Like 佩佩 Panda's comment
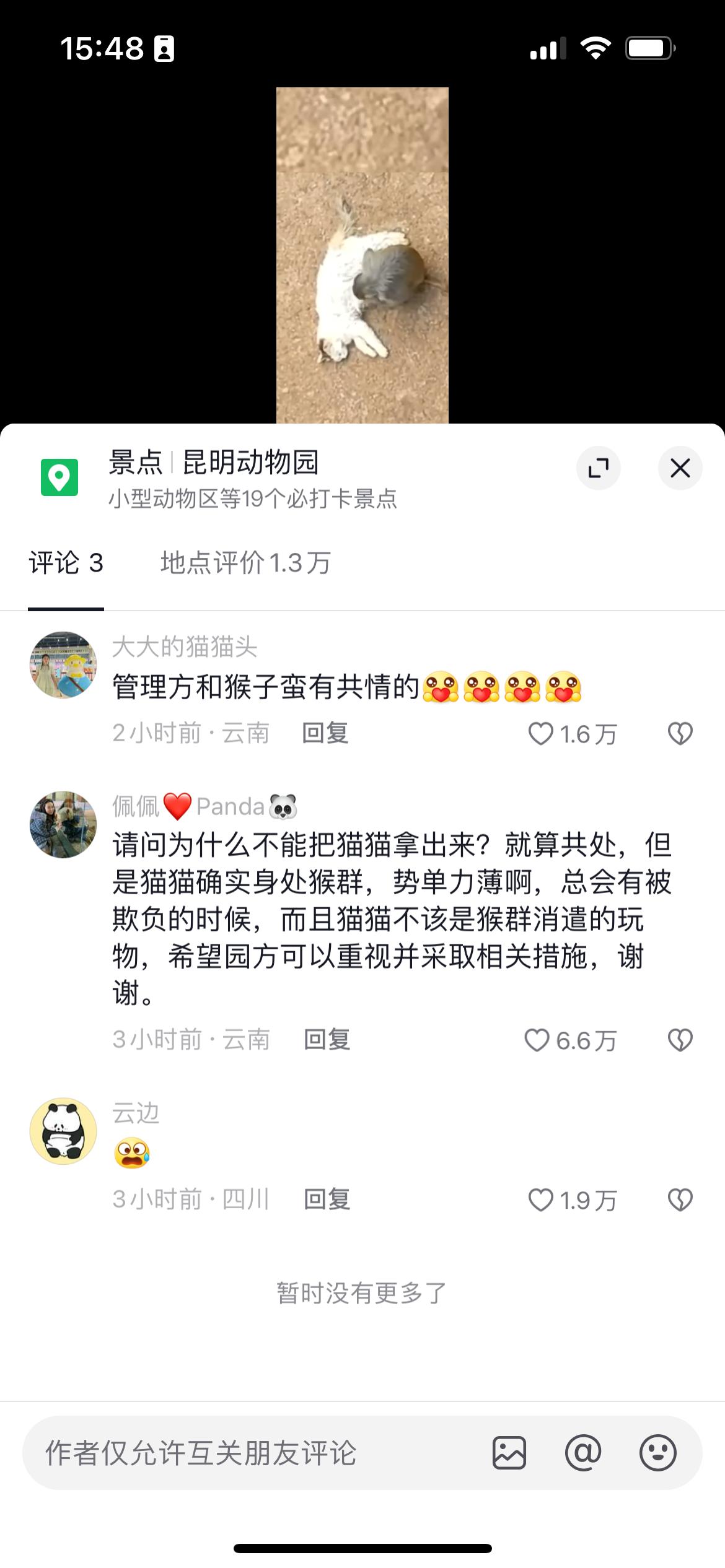The image size is (725, 1568). coord(537,1040)
